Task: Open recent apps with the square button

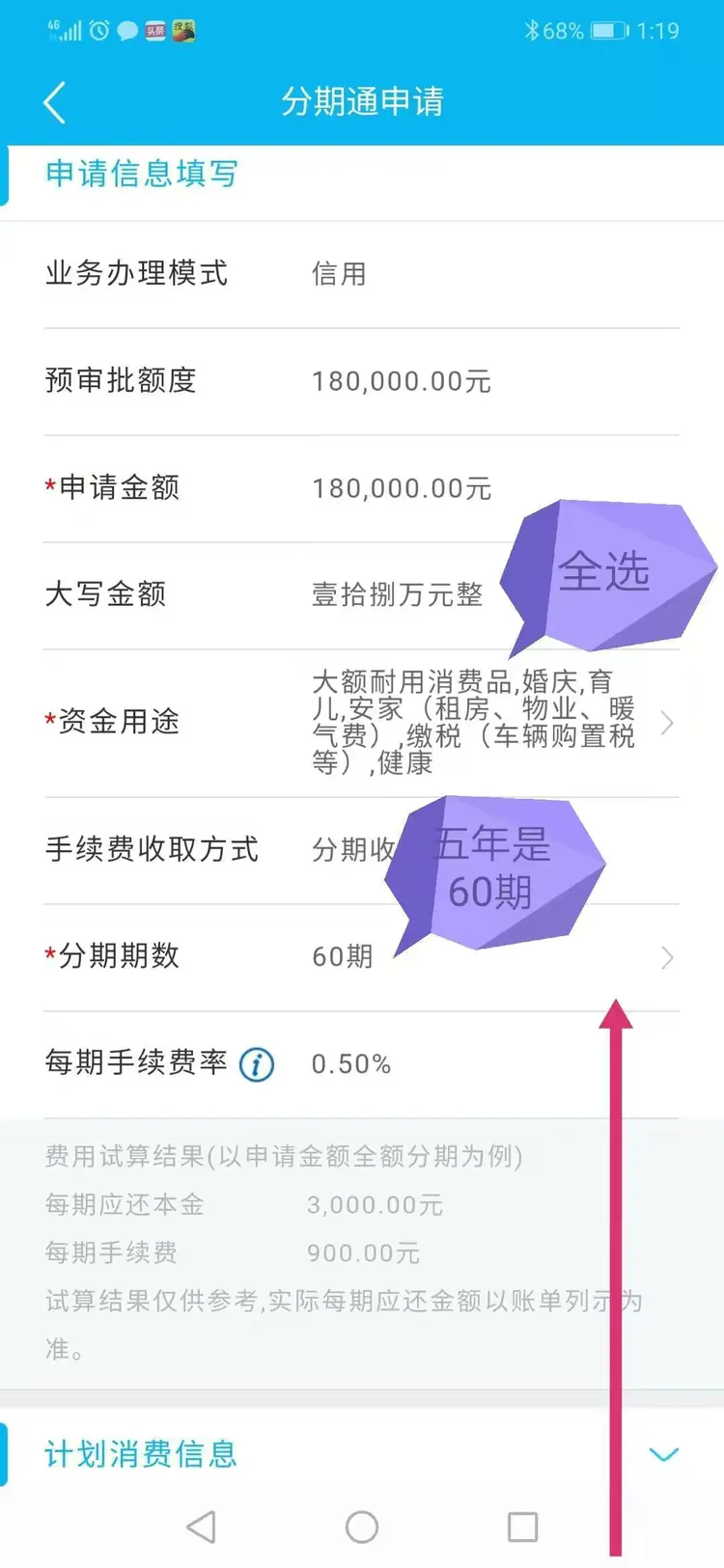Action: (x=521, y=1527)
